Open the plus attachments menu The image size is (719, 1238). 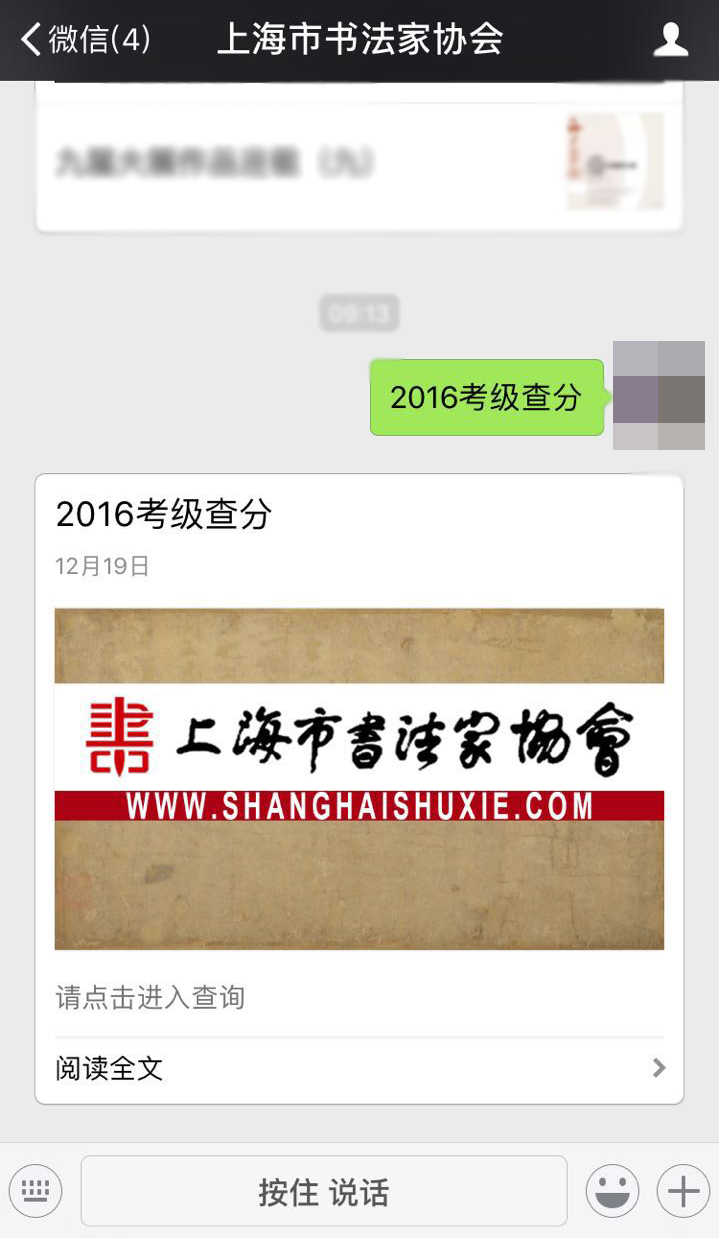(683, 1191)
